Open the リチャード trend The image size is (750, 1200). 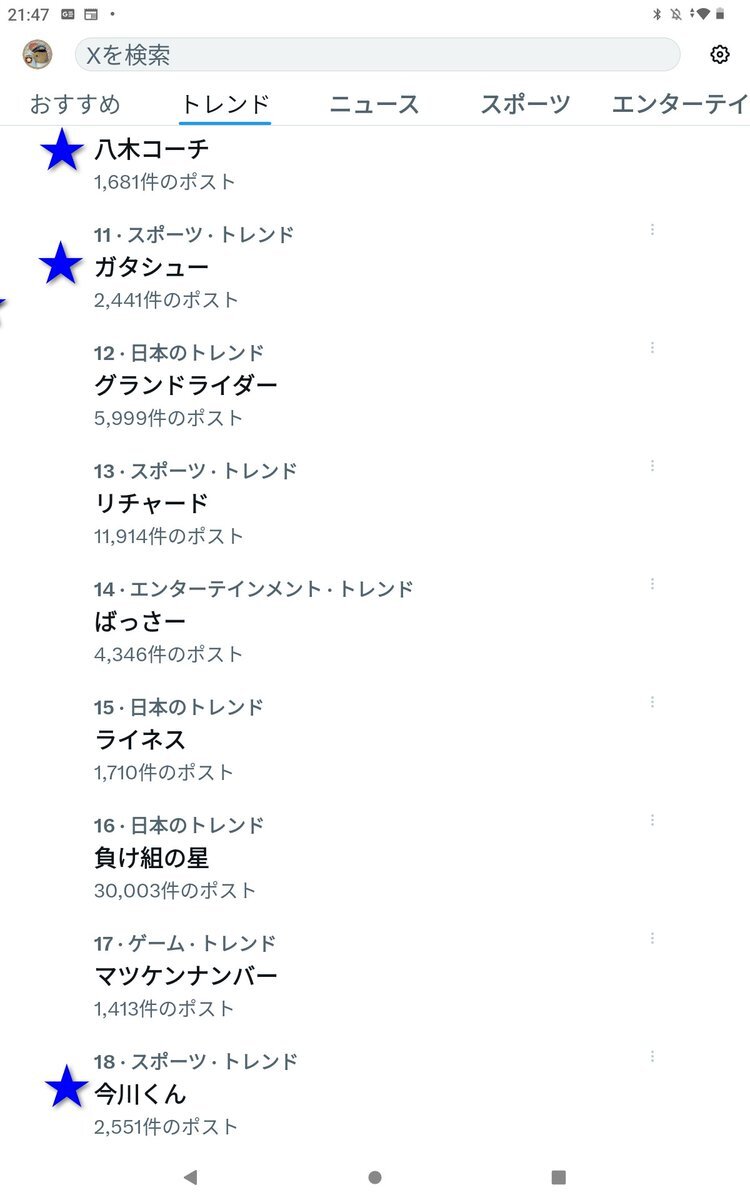pos(151,503)
